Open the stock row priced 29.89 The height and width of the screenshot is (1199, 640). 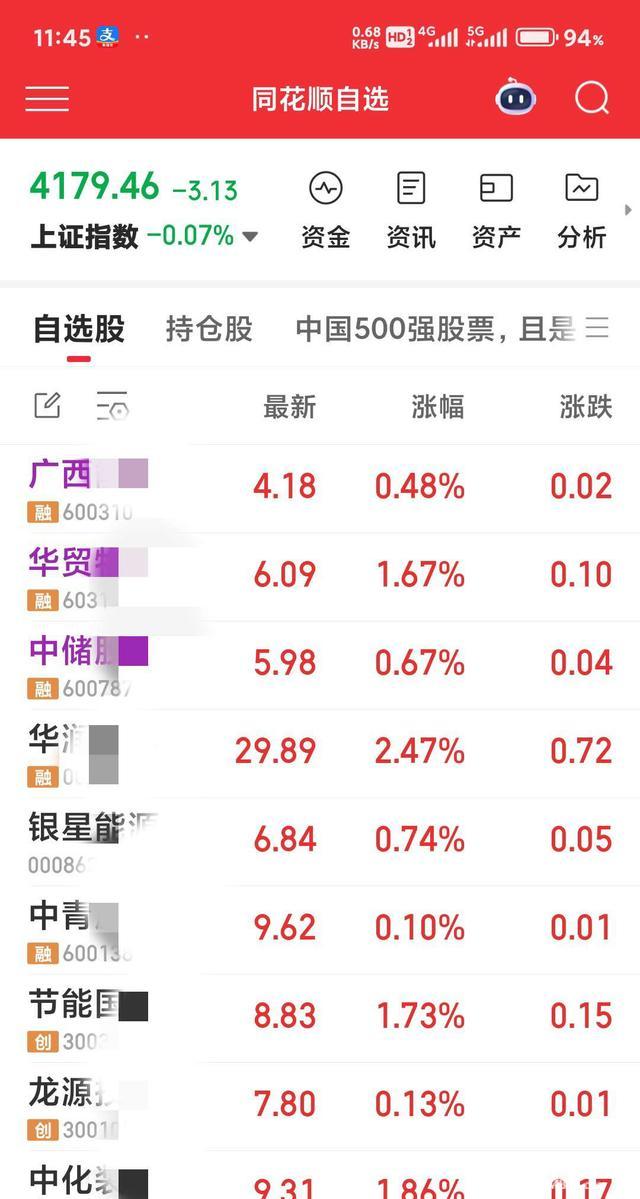(320, 751)
